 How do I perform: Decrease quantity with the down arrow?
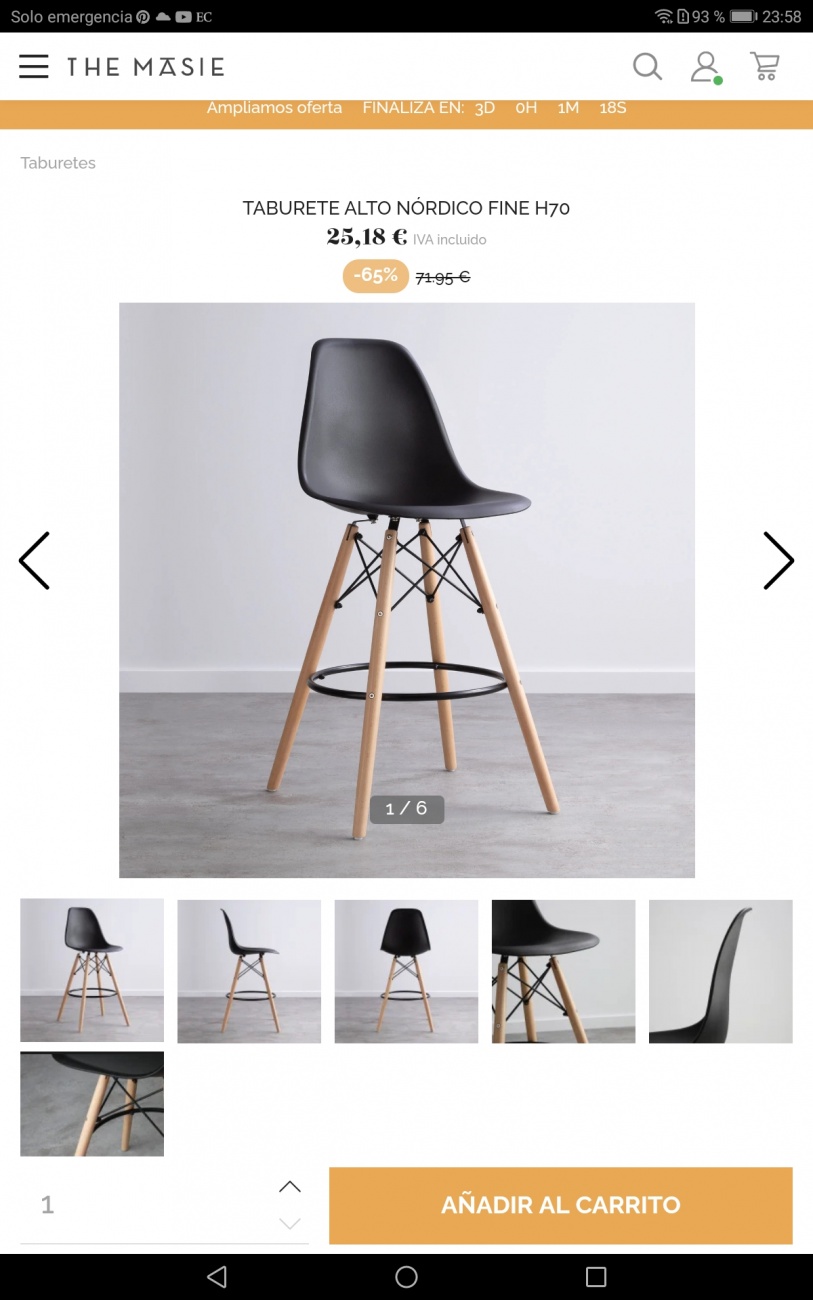[x=290, y=1223]
